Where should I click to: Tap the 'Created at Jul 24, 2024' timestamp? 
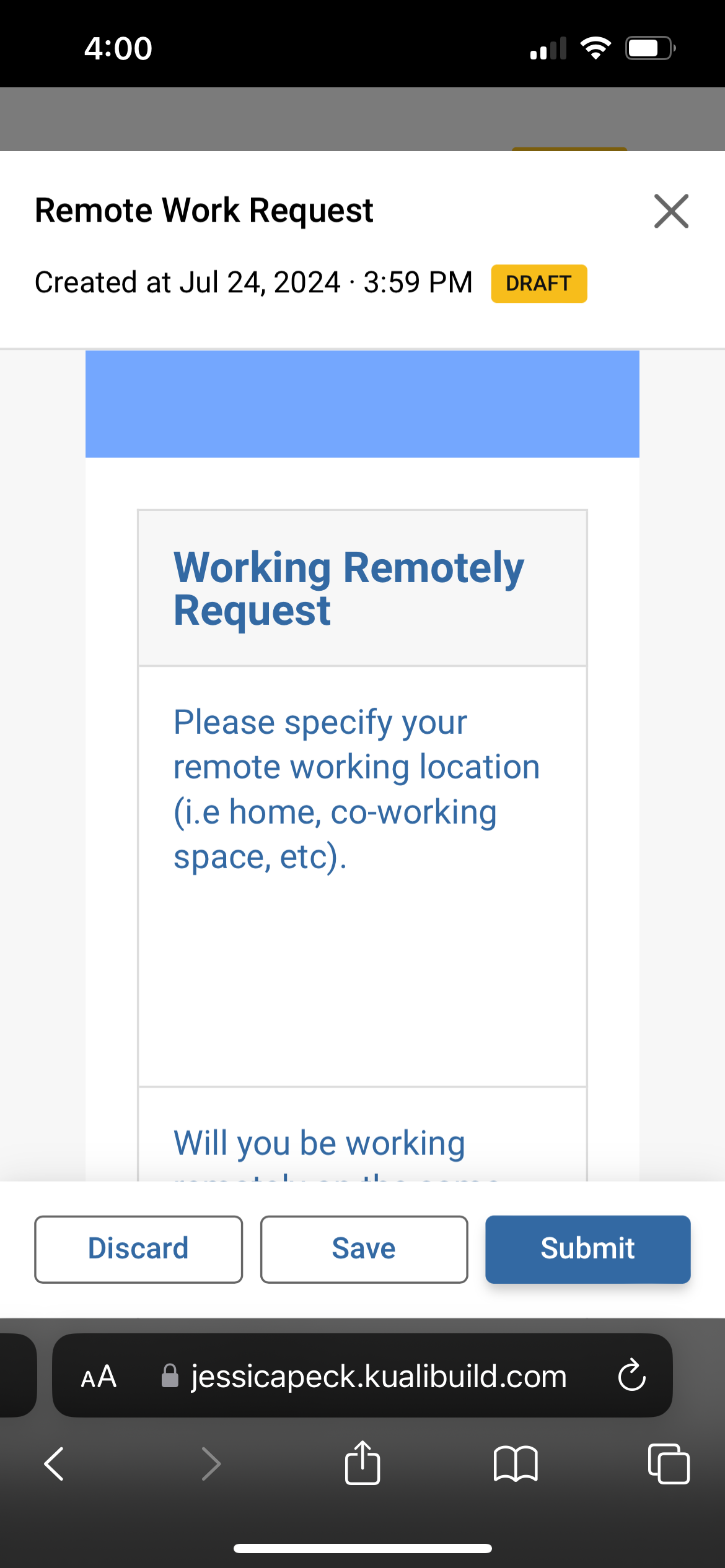click(254, 282)
